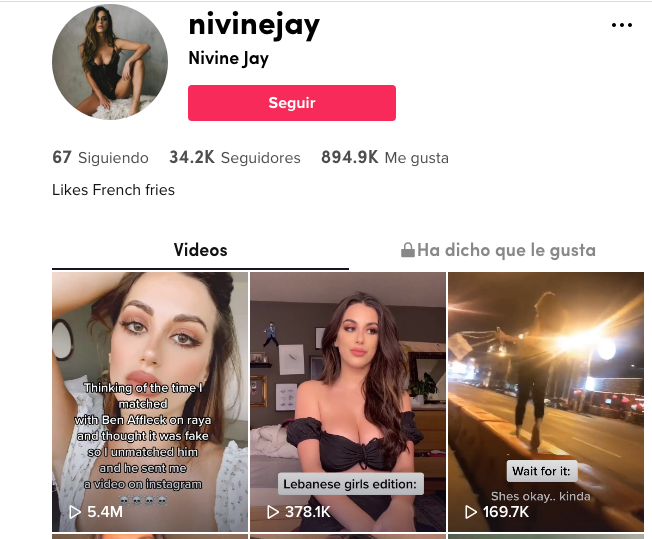Image resolution: width=652 pixels, height=539 pixels.
Task: Switch to the Ha dicho que le gusta tab
Action: (x=498, y=250)
